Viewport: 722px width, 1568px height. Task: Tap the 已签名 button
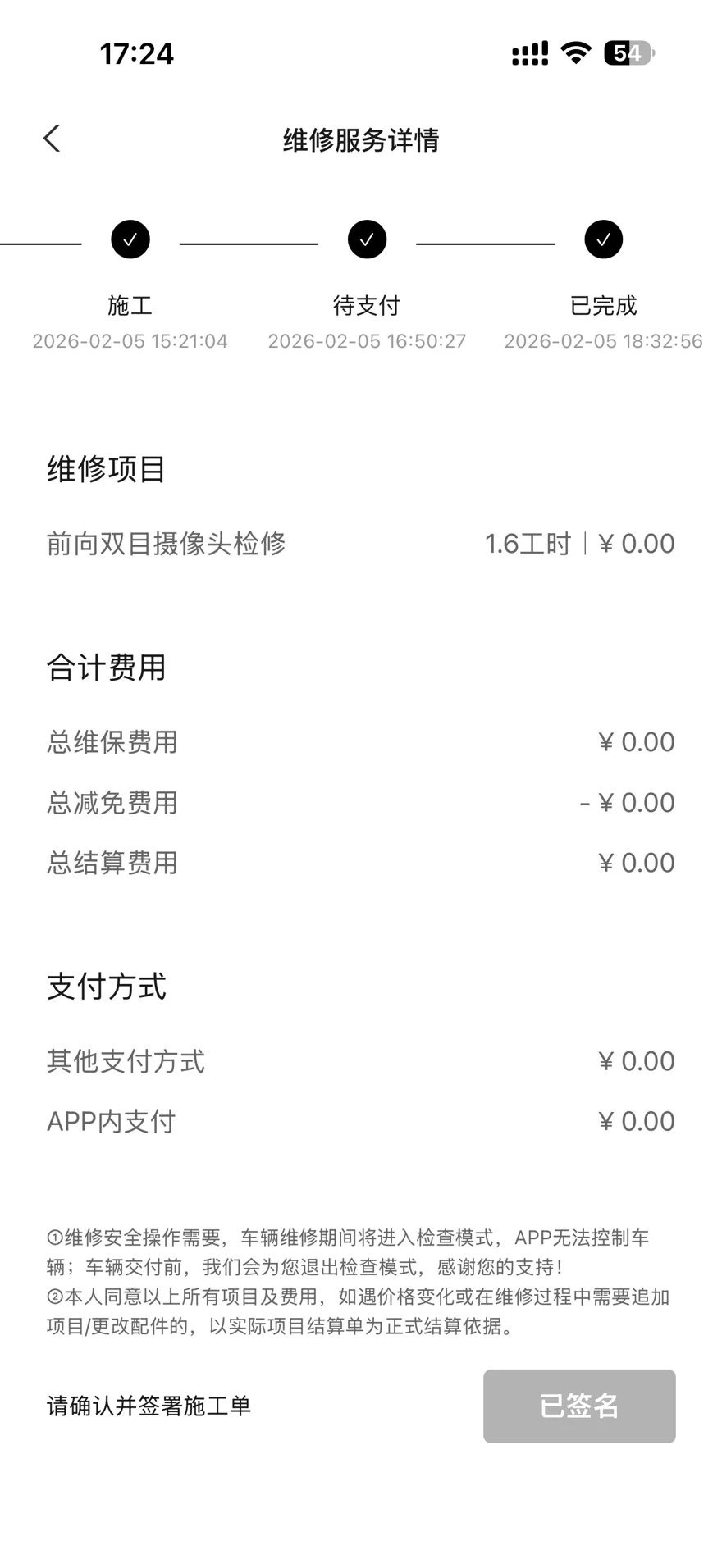click(x=578, y=1406)
